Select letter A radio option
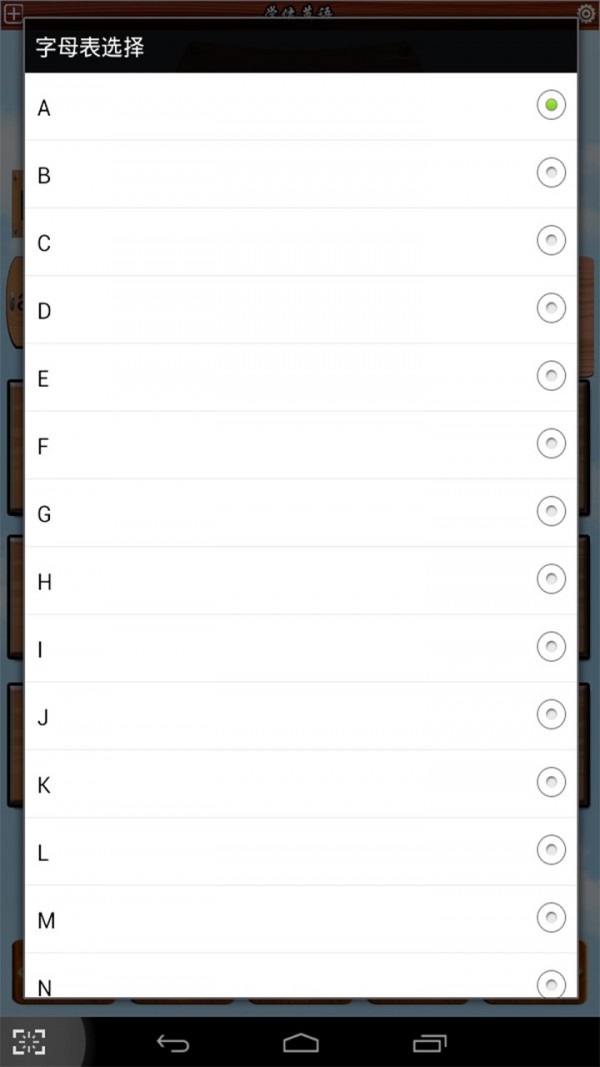The width and height of the screenshot is (600, 1067). (x=301, y=106)
